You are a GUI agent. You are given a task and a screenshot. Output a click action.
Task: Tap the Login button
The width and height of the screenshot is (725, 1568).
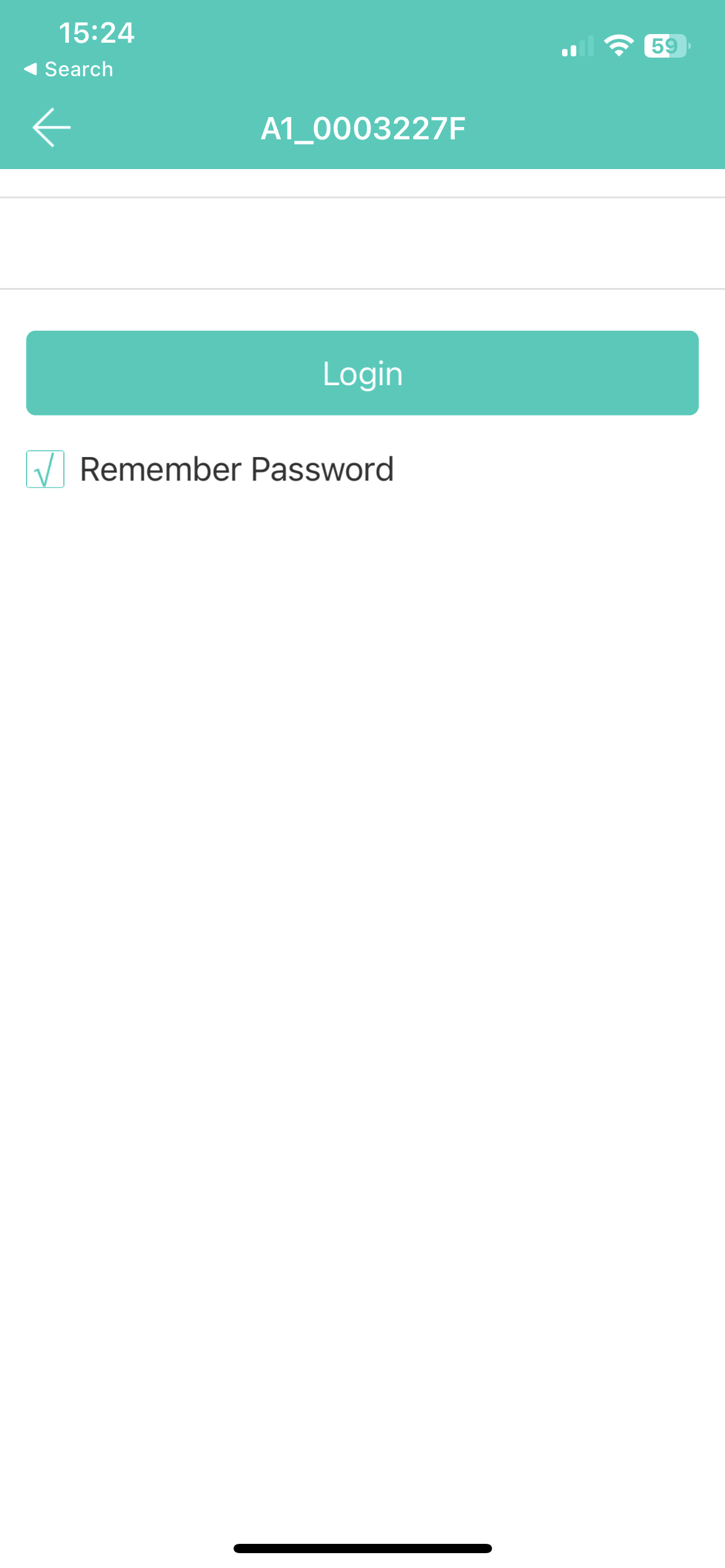pos(362,373)
